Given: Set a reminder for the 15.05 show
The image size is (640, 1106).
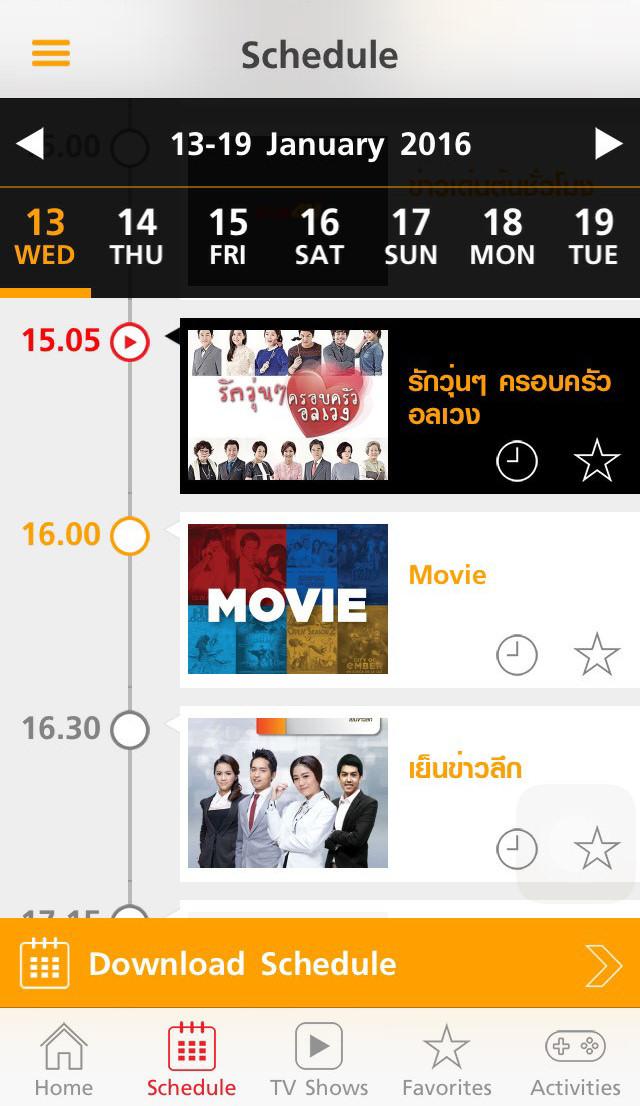Looking at the screenshot, I should (x=517, y=461).
